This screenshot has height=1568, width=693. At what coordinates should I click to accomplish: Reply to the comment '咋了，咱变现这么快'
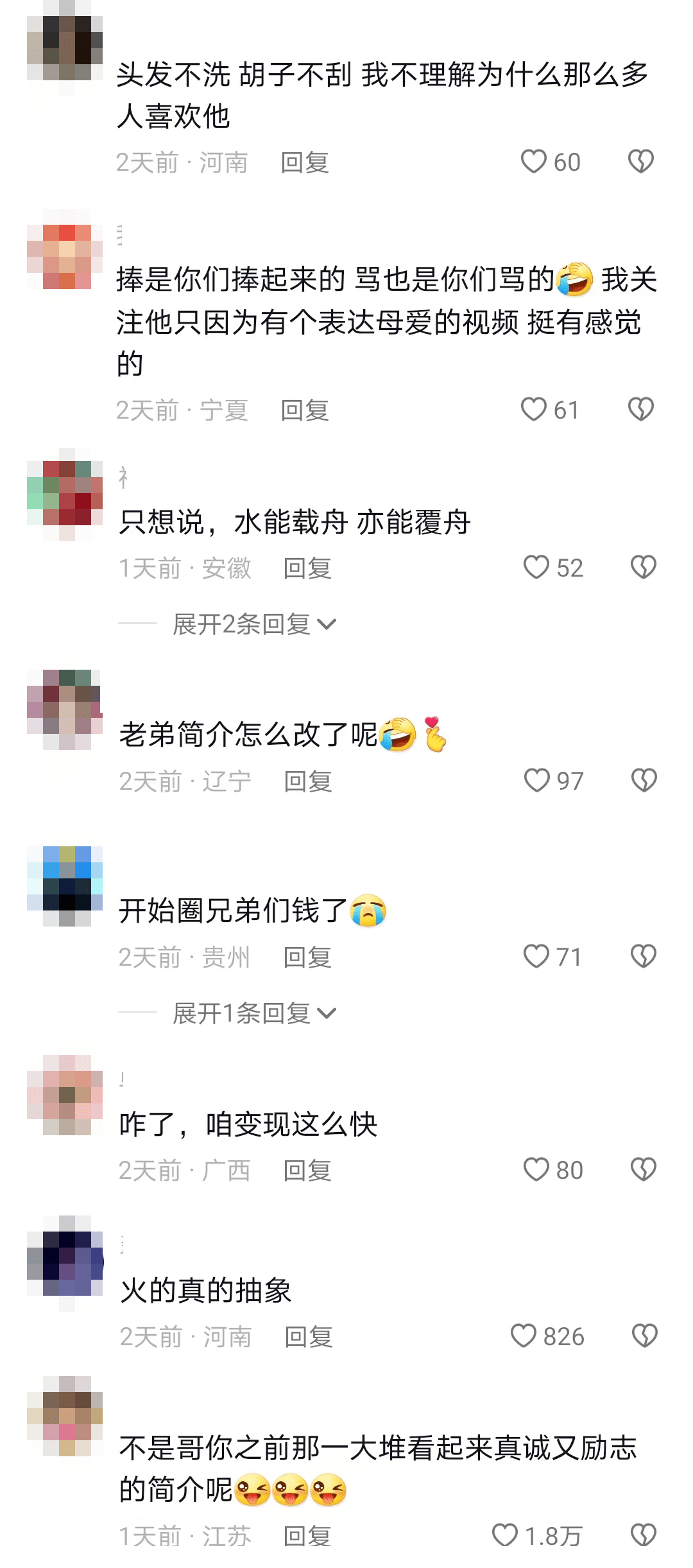click(307, 1171)
